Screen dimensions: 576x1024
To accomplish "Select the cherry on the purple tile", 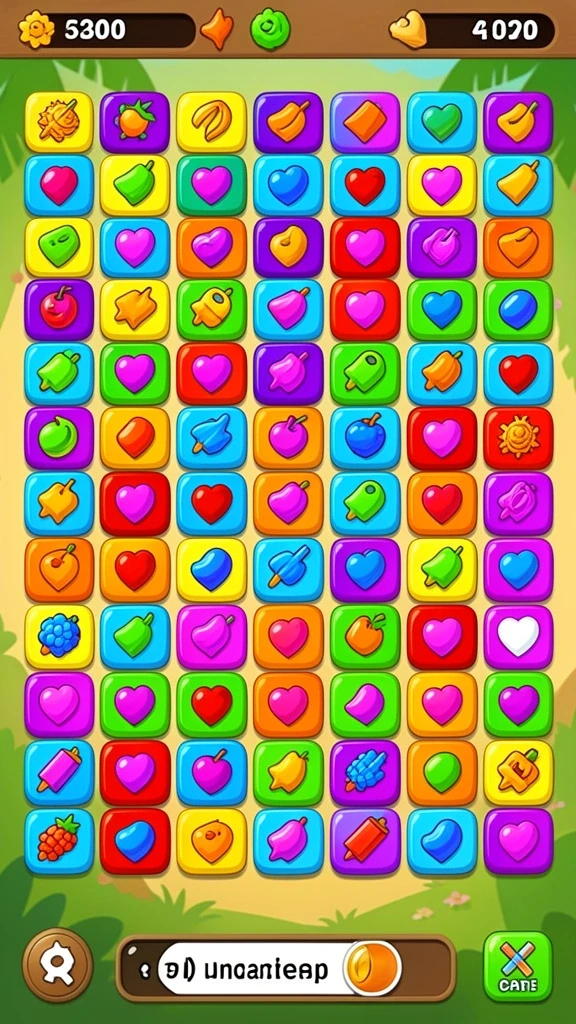I will coord(59,310).
